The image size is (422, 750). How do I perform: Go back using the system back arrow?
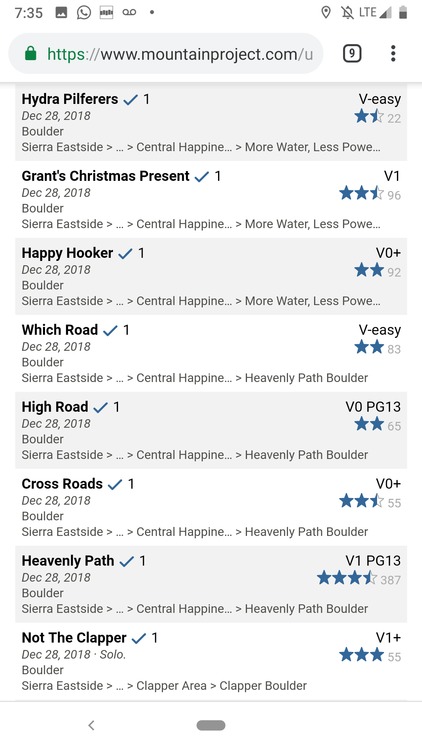coord(91,726)
